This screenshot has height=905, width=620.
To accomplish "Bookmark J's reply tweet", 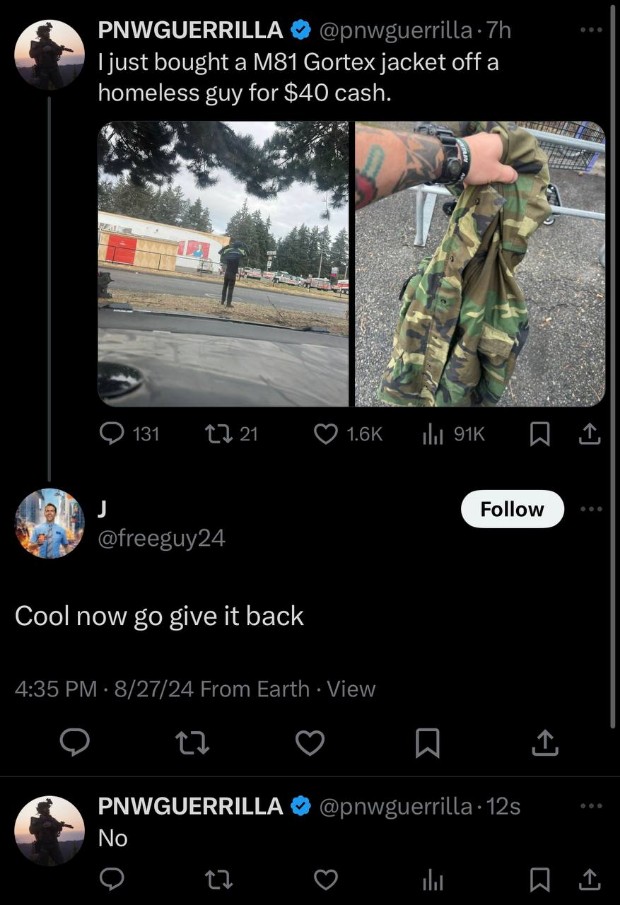I will click(427, 742).
